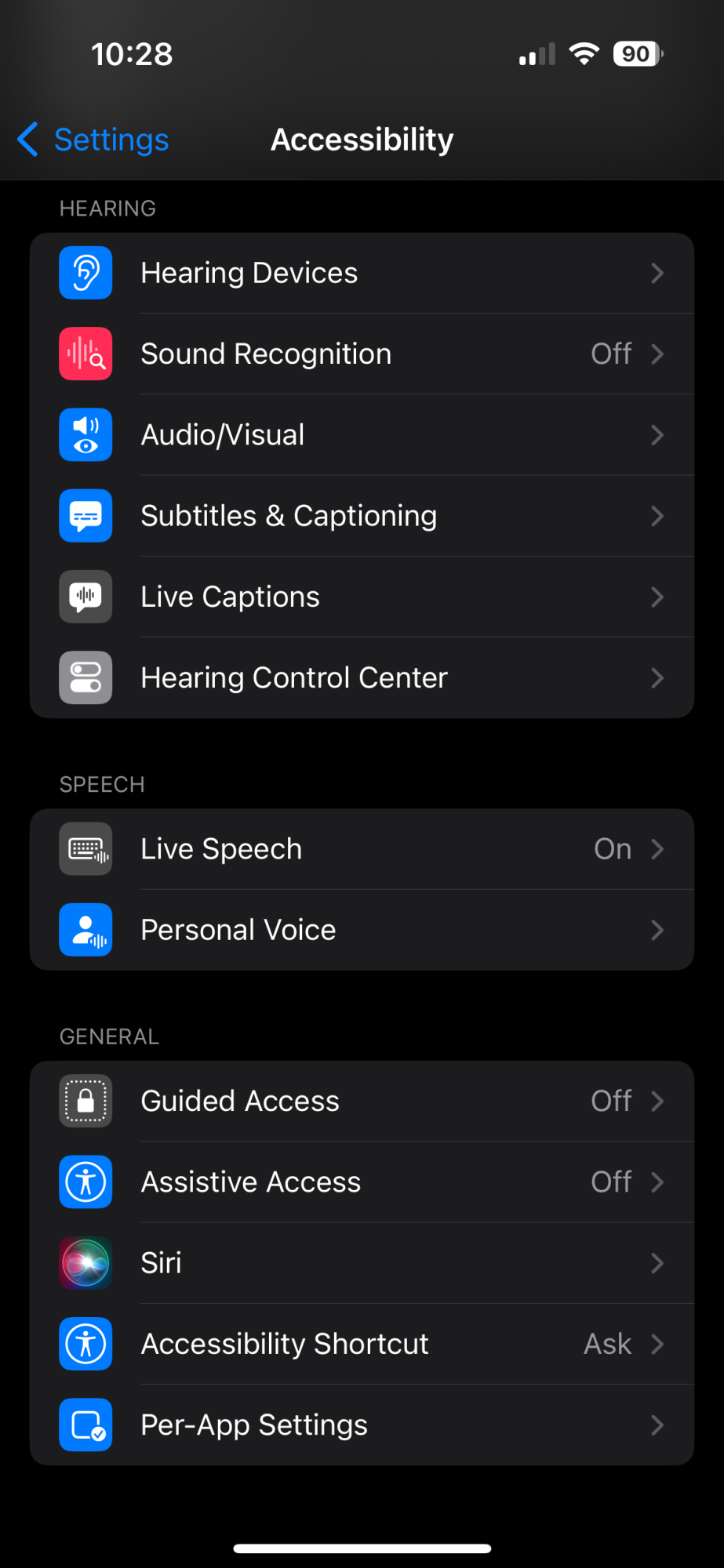Go back to Settings
The image size is (724, 1568).
click(x=94, y=140)
